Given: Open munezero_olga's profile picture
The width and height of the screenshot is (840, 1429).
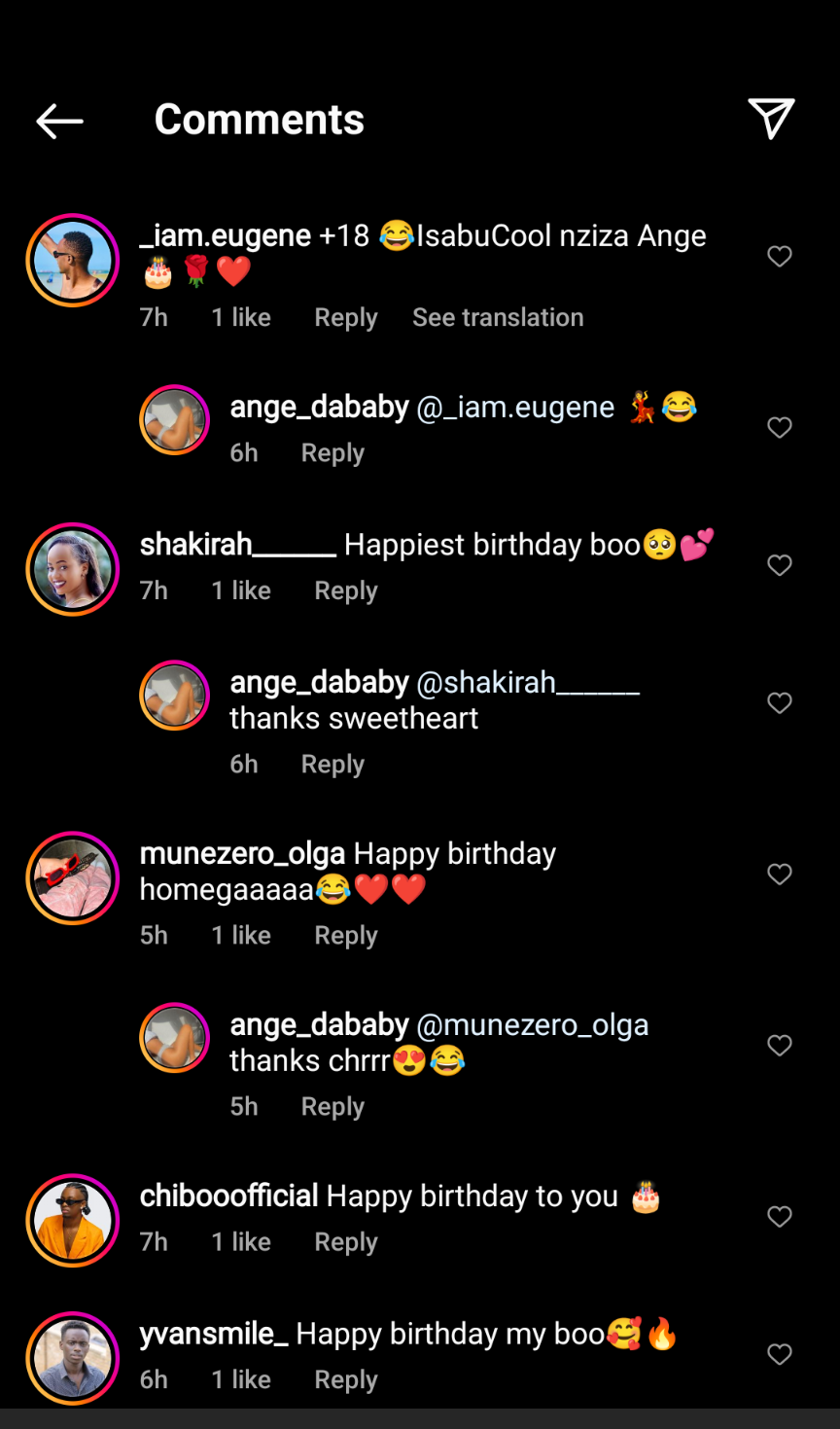Looking at the screenshot, I should [72, 877].
